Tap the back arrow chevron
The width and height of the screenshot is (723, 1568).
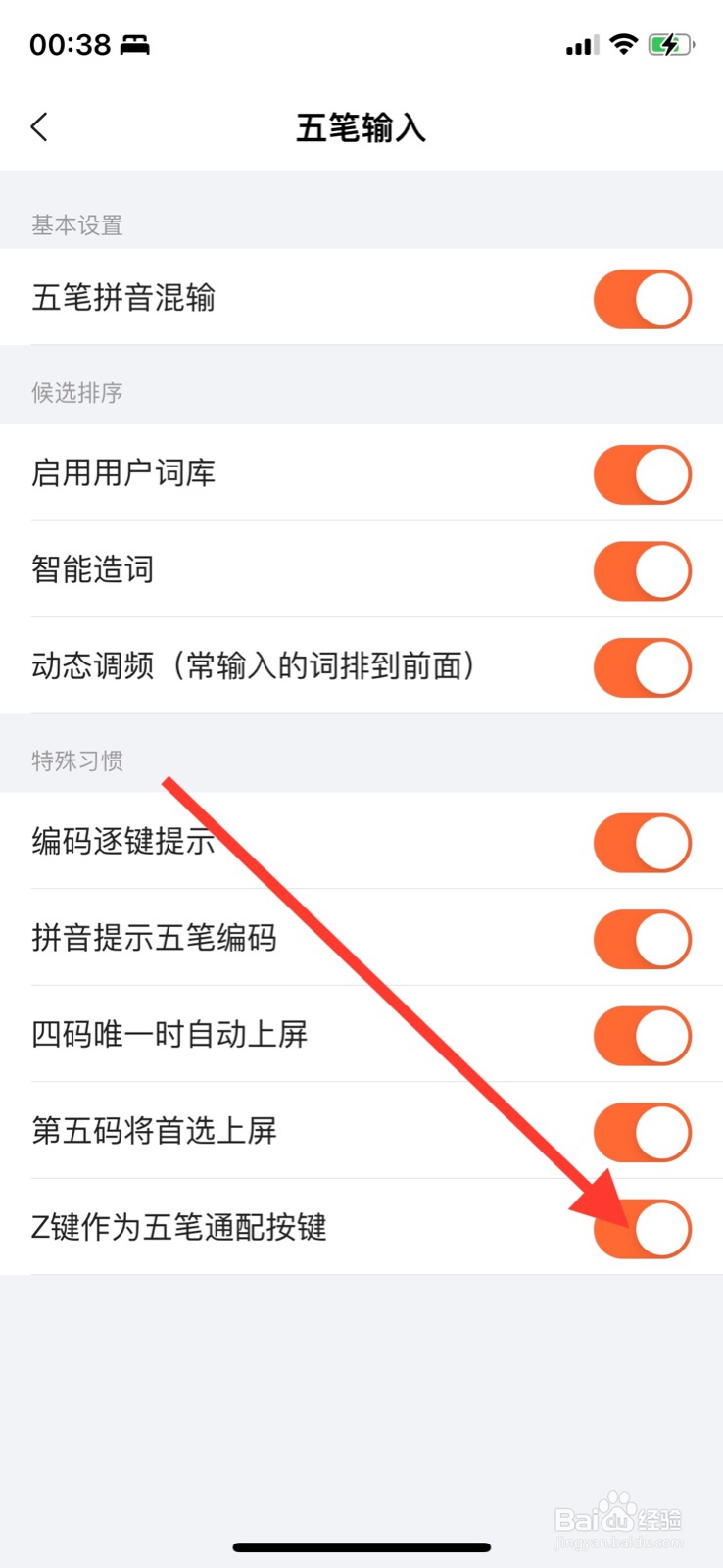point(39,126)
